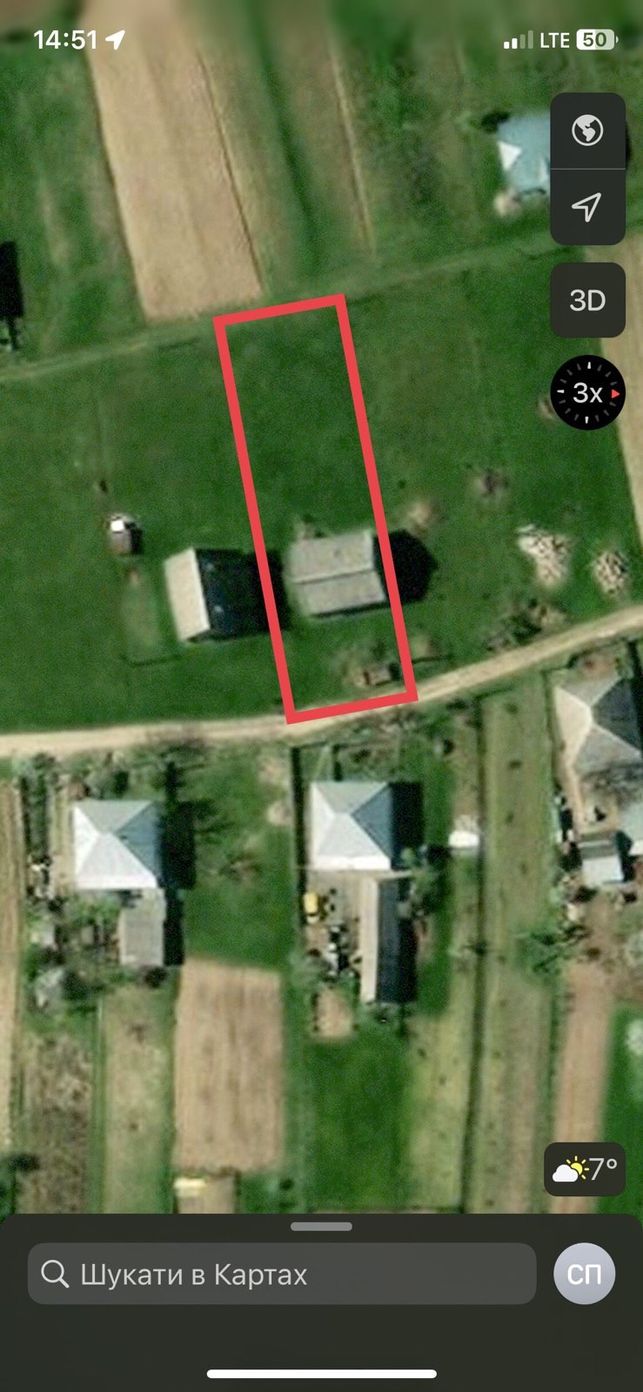Open the map mode globe button

pos(587,131)
